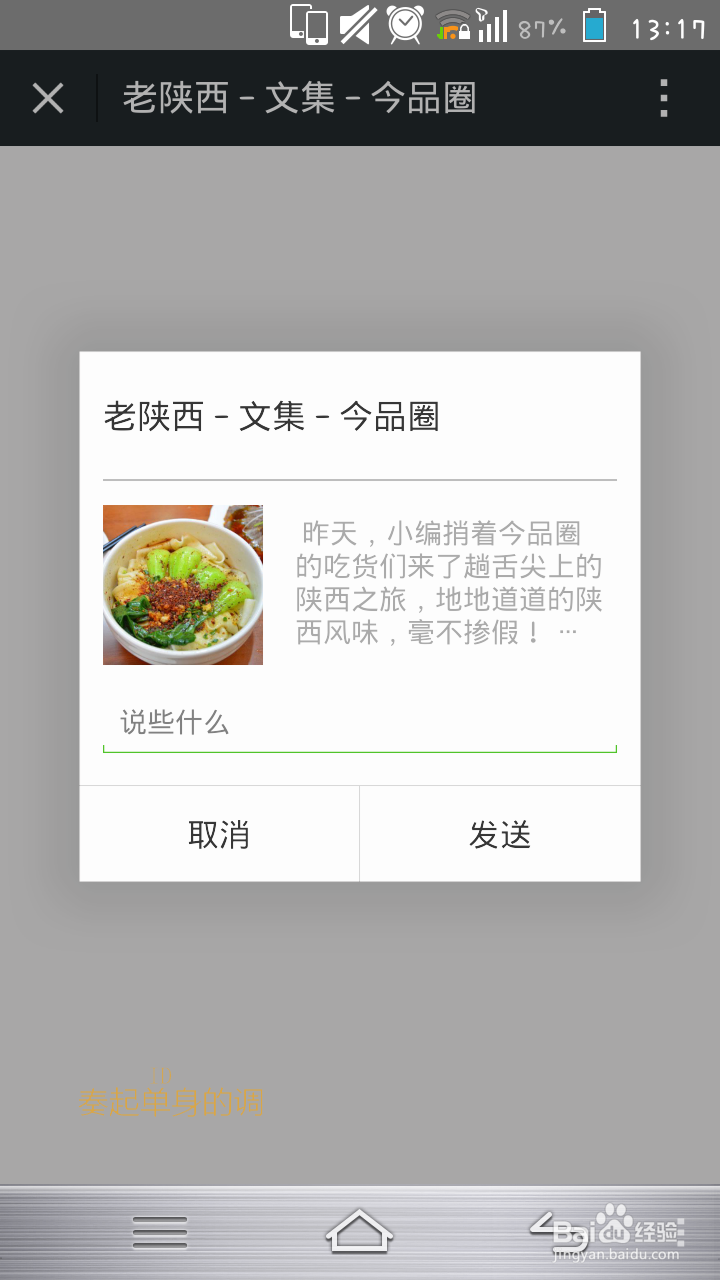Tap the noodle bowl thumbnail image
The height and width of the screenshot is (1280, 720).
183,584
